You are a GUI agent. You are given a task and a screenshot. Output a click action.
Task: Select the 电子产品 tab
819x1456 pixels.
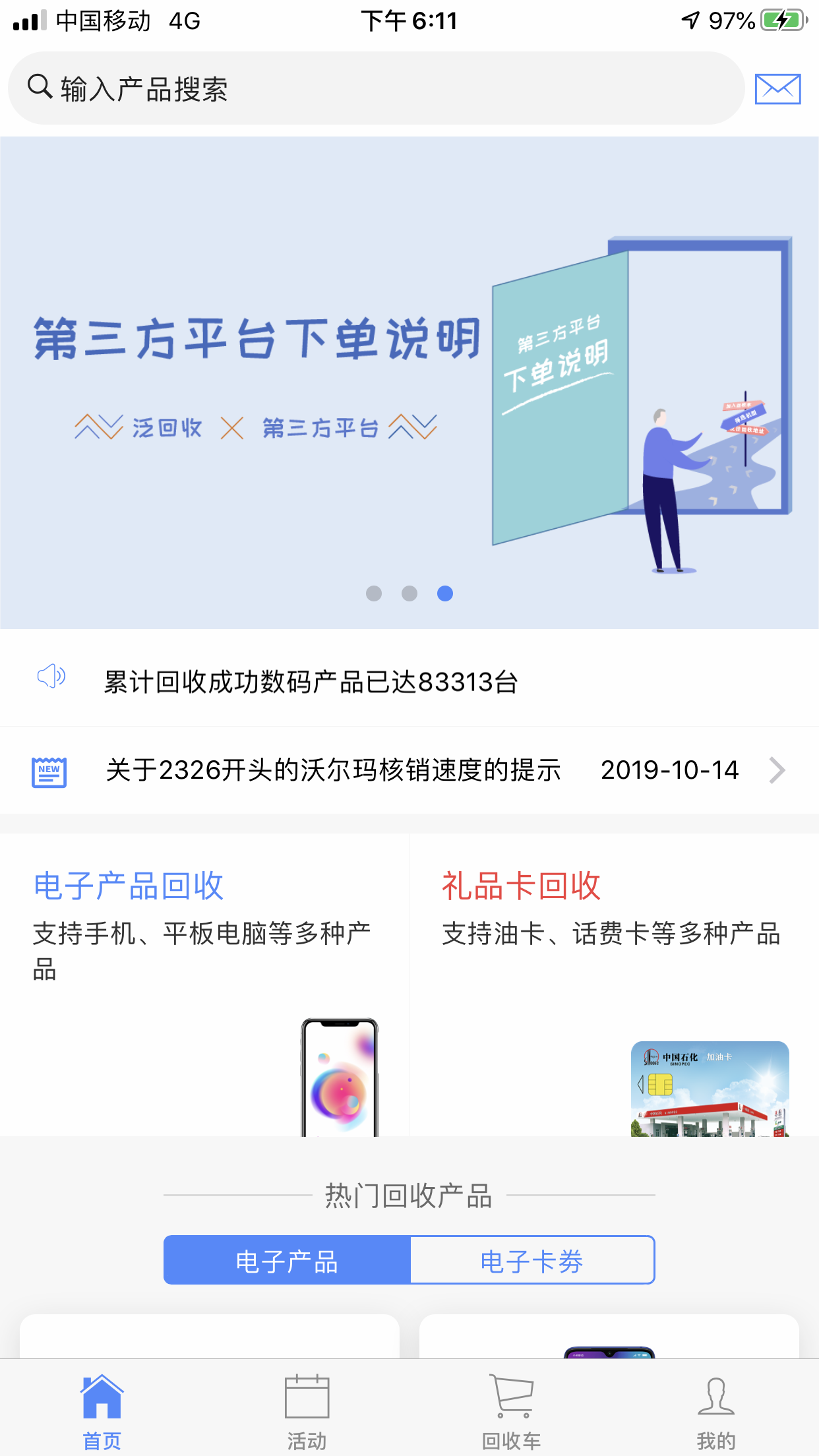point(287,1260)
